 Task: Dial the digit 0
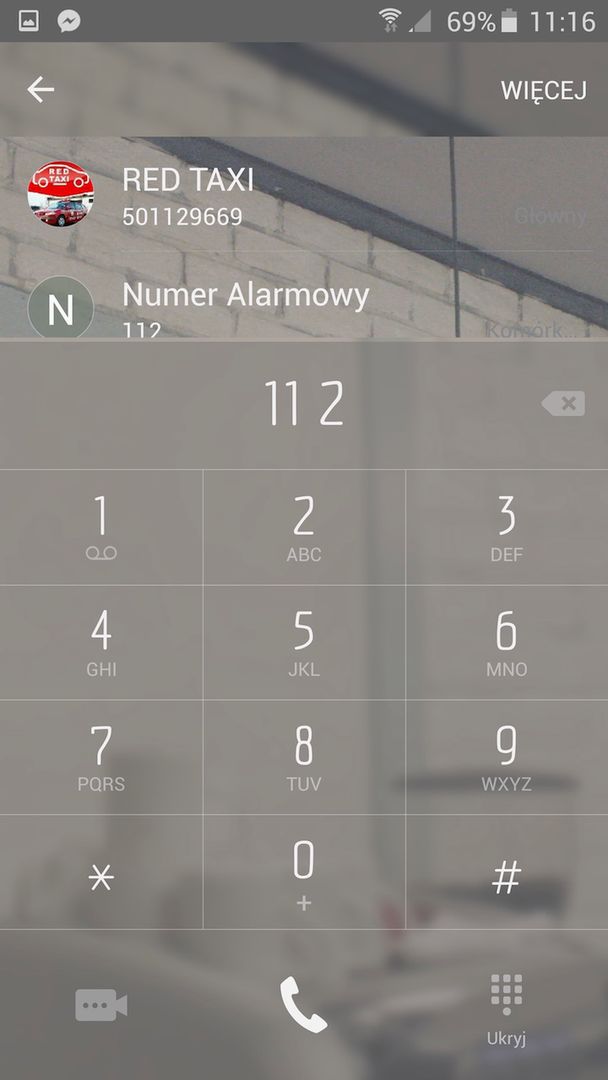click(x=304, y=872)
